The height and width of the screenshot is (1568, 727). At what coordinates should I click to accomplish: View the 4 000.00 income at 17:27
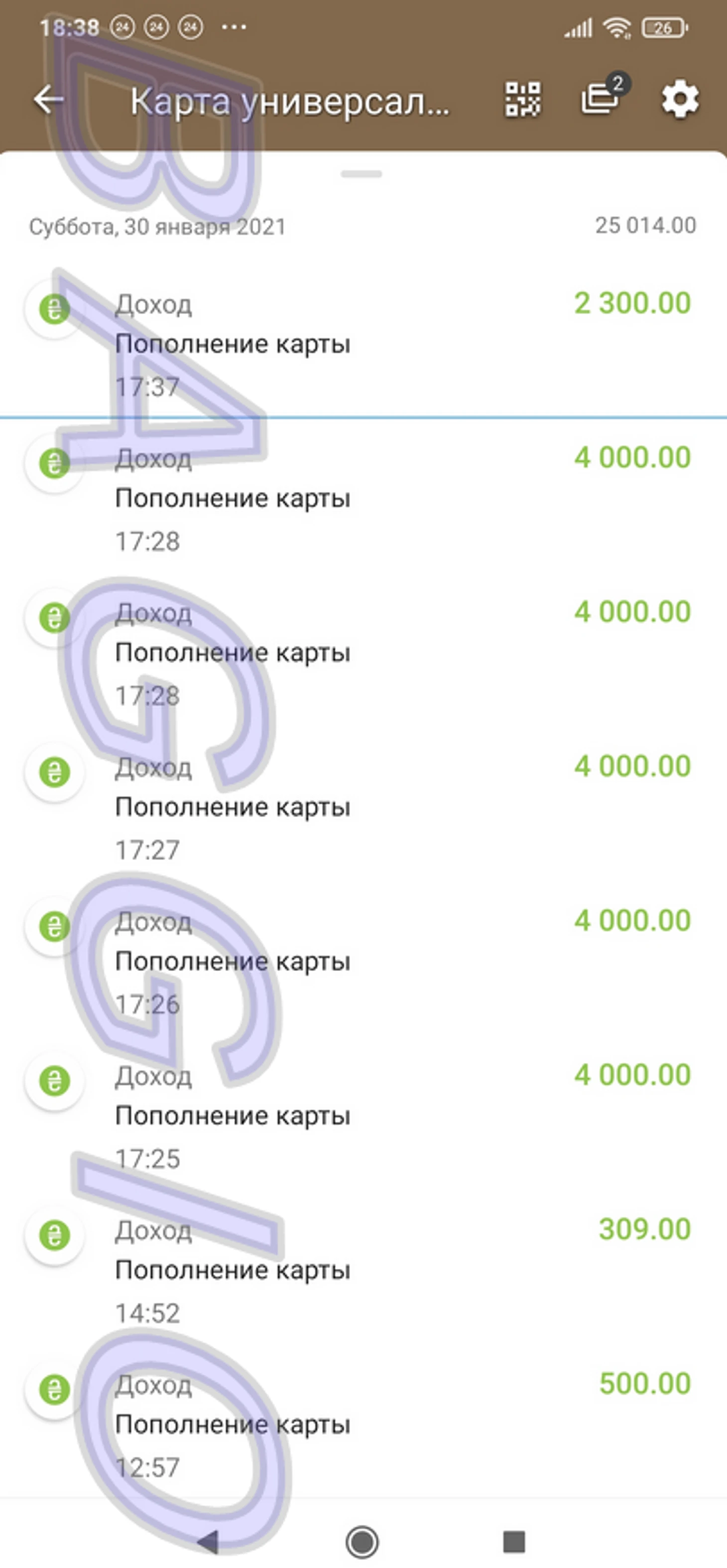(363, 806)
